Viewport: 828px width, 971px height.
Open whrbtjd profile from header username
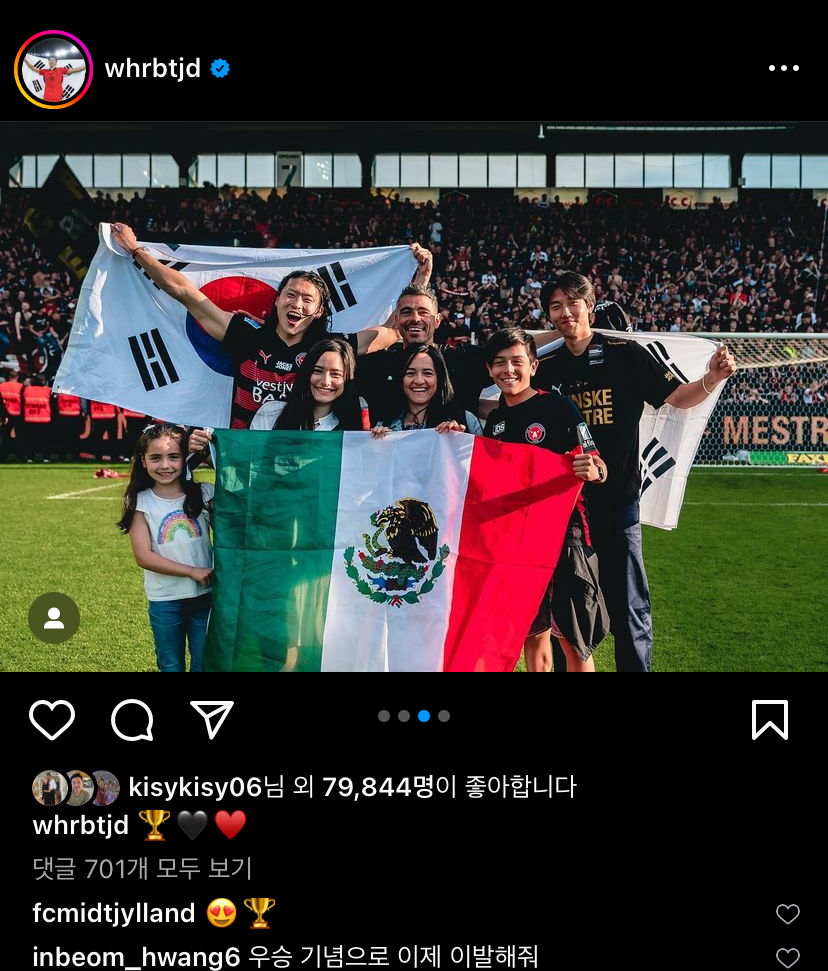[x=152, y=69]
